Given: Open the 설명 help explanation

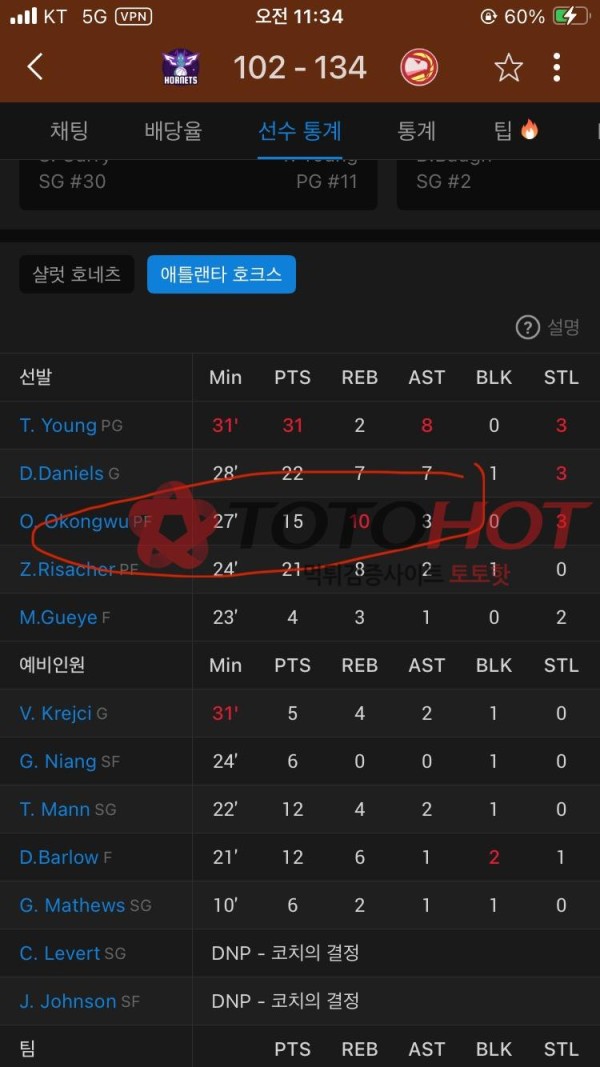Looking at the screenshot, I should click(548, 327).
